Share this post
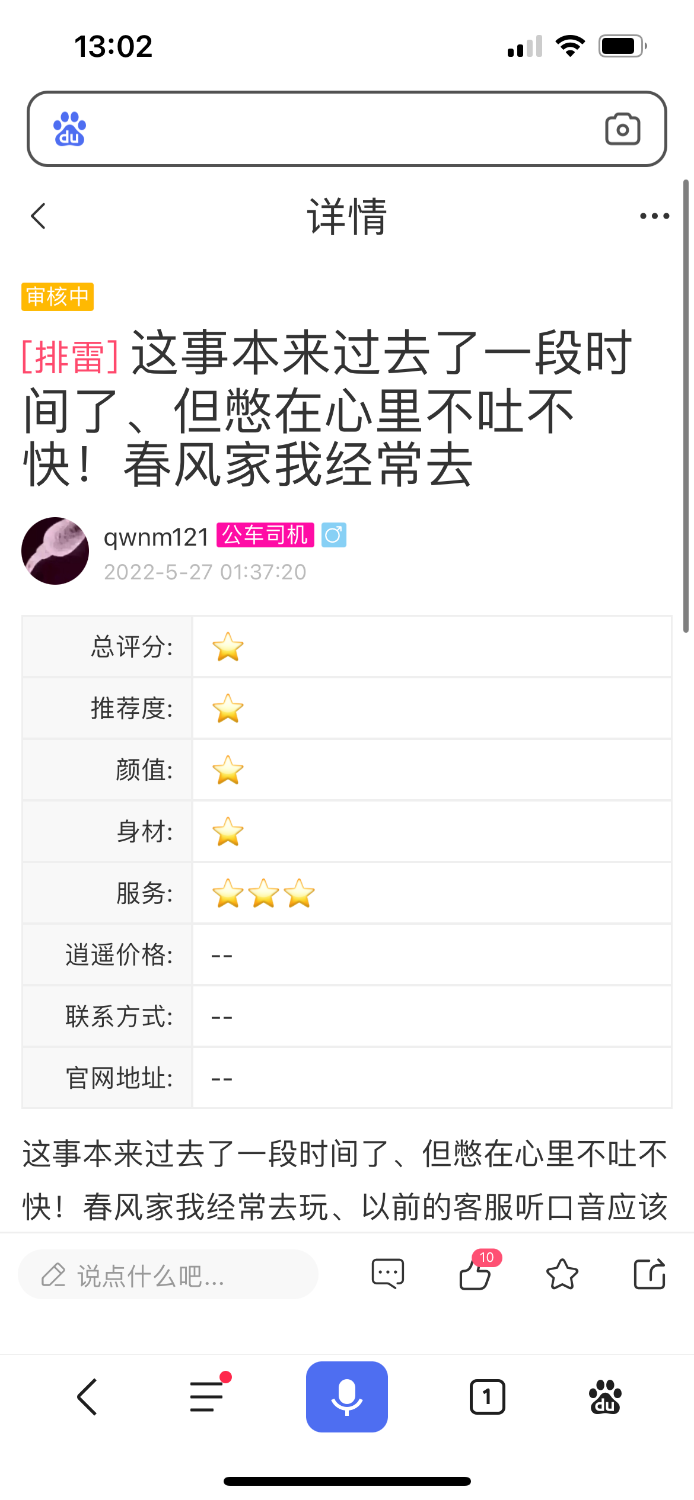The image size is (694, 1500). click(650, 1274)
